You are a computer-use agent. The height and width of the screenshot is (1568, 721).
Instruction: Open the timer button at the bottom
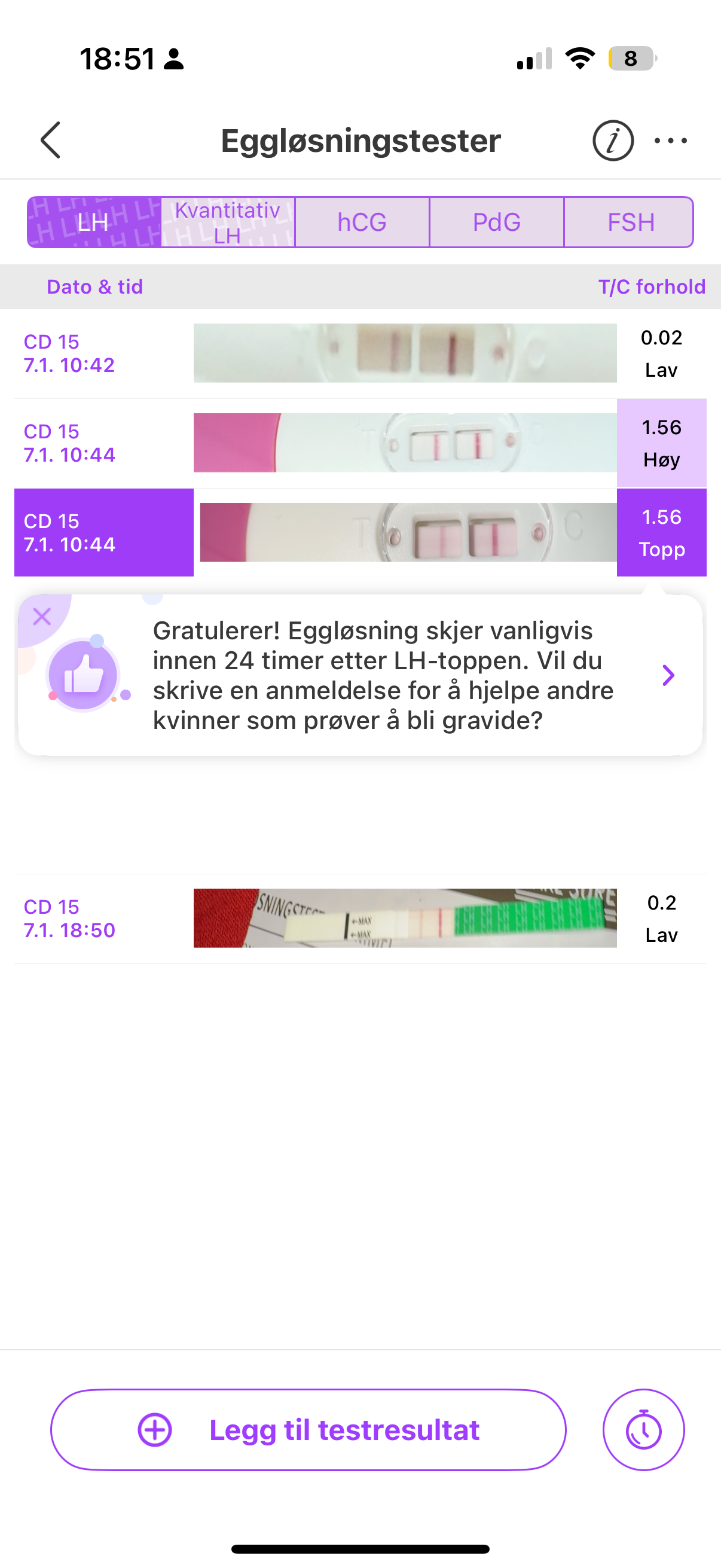point(643,1430)
